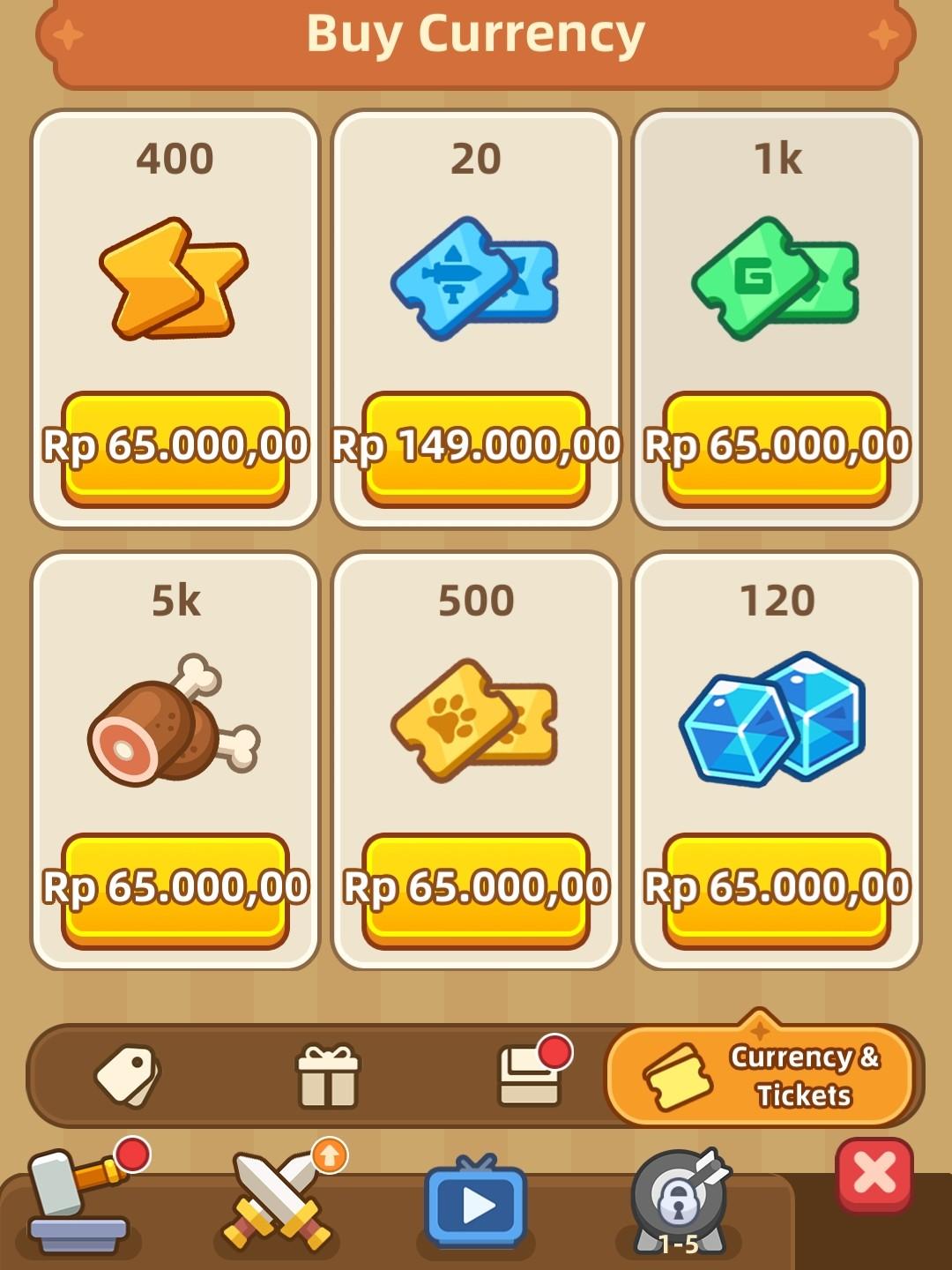Select the lightning energy bundle icon

(x=172, y=282)
